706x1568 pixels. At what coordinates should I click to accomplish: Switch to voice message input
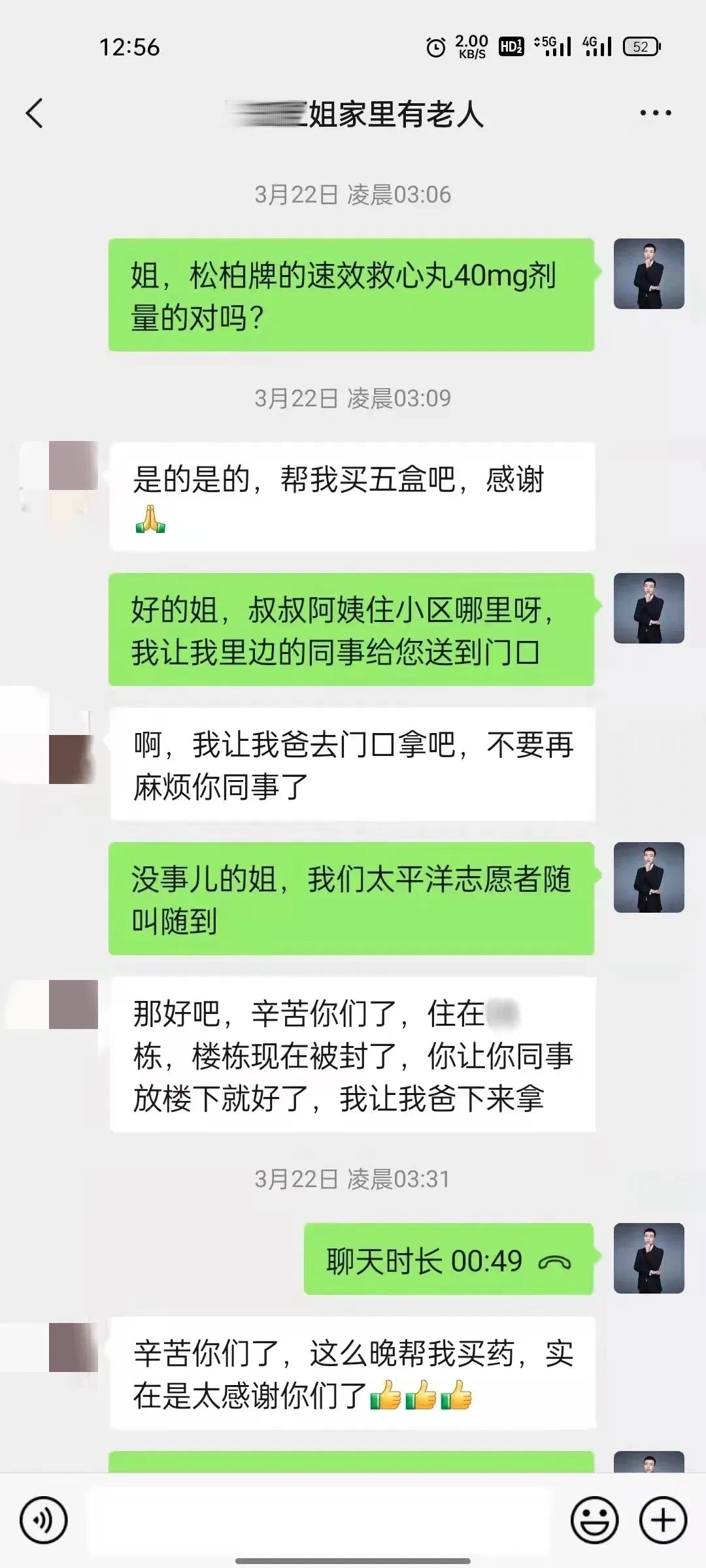(x=44, y=1520)
